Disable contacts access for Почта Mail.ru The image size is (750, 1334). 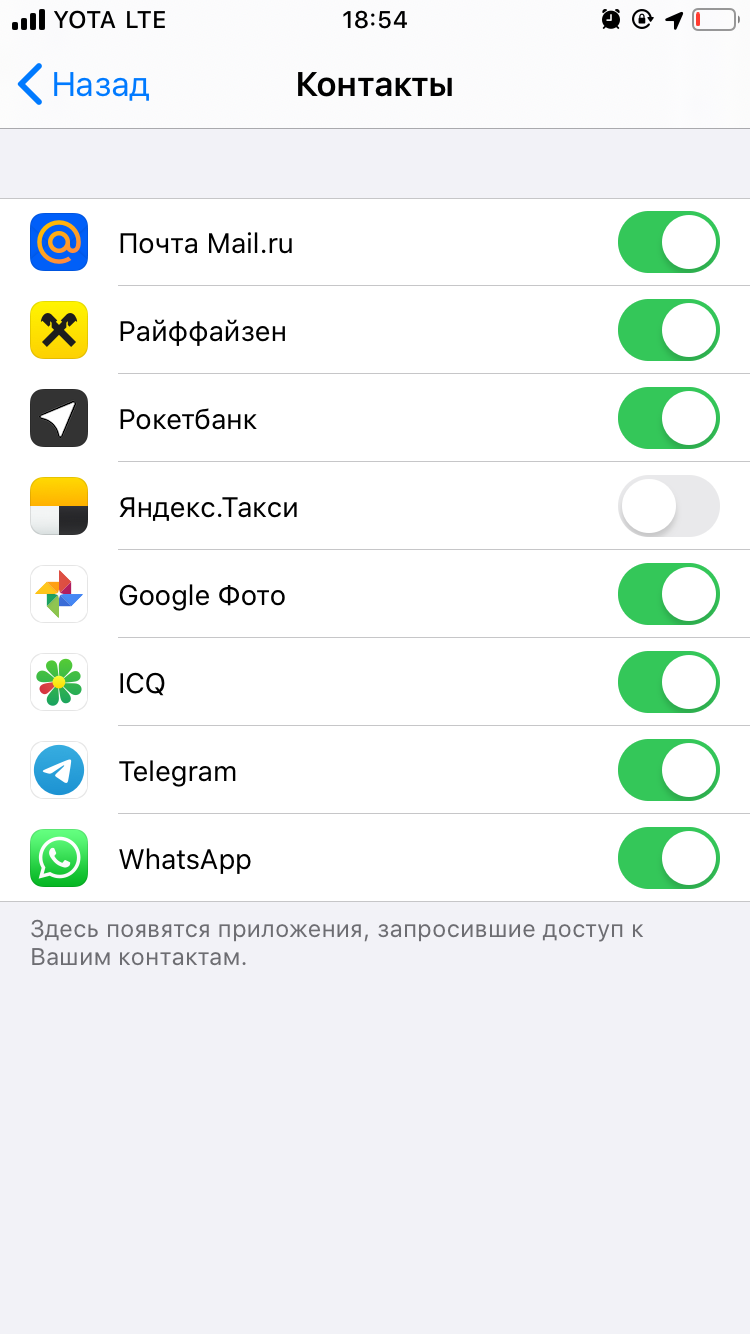(x=669, y=242)
